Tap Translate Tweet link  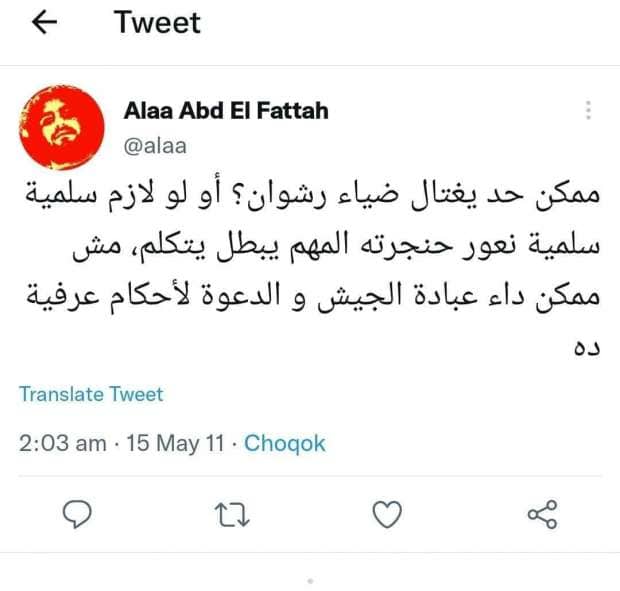point(91,394)
